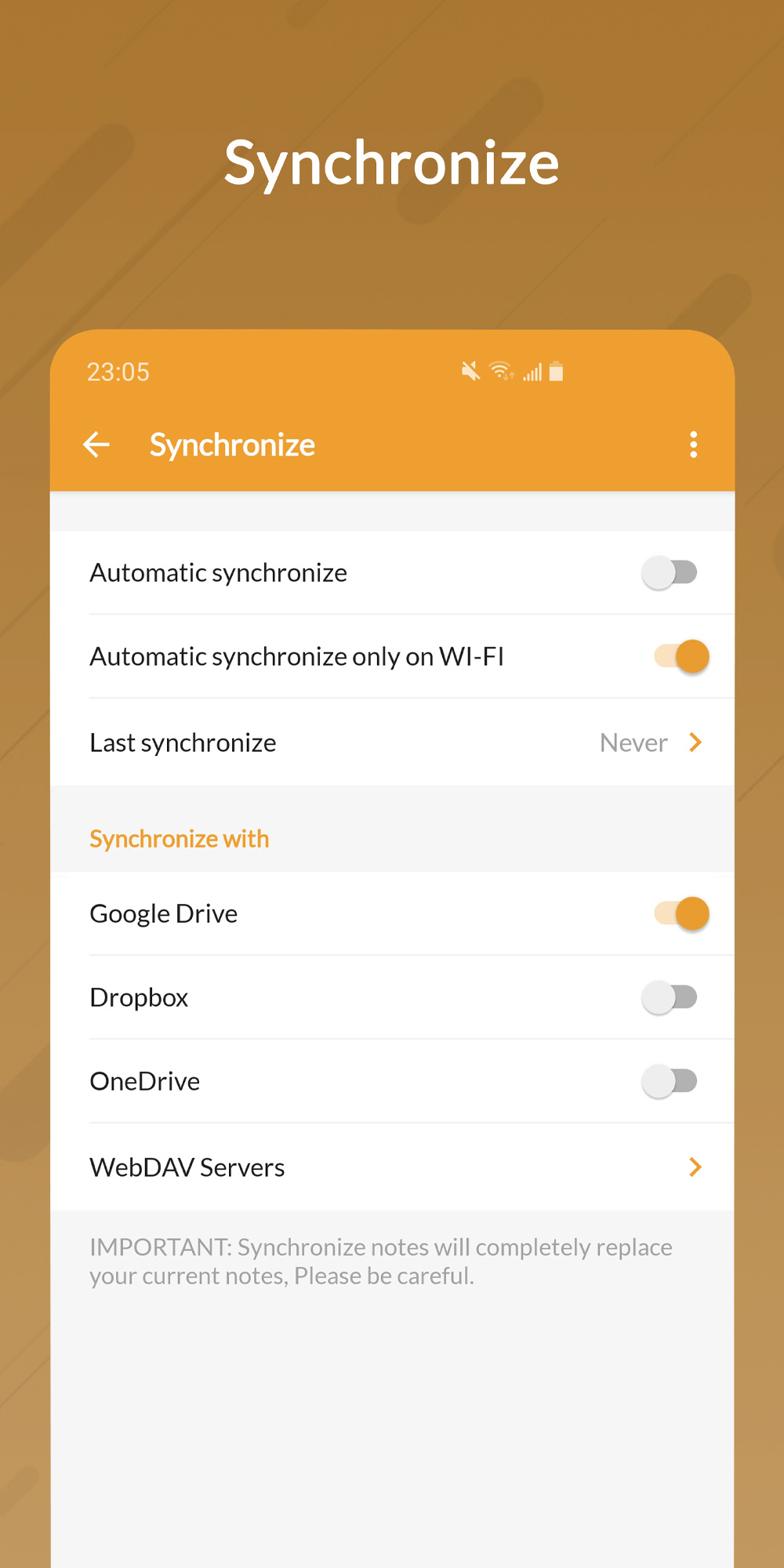The image size is (784, 1568).
Task: Turn on OneDrive sync
Action: tap(670, 1081)
